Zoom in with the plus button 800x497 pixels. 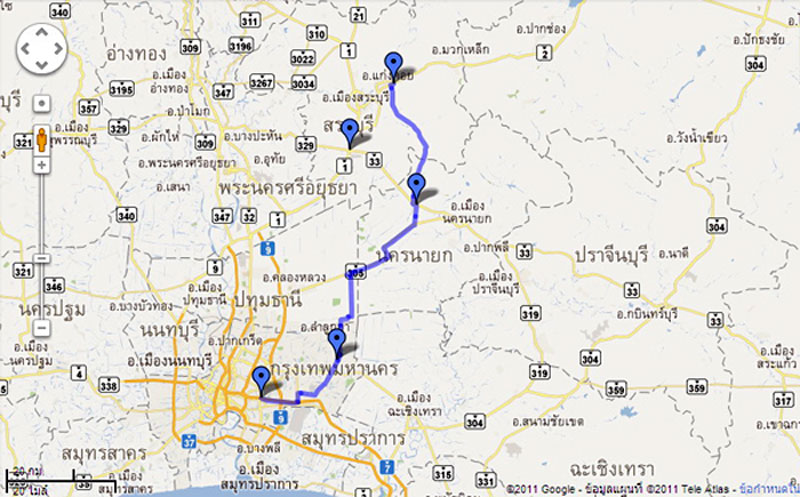click(x=42, y=164)
